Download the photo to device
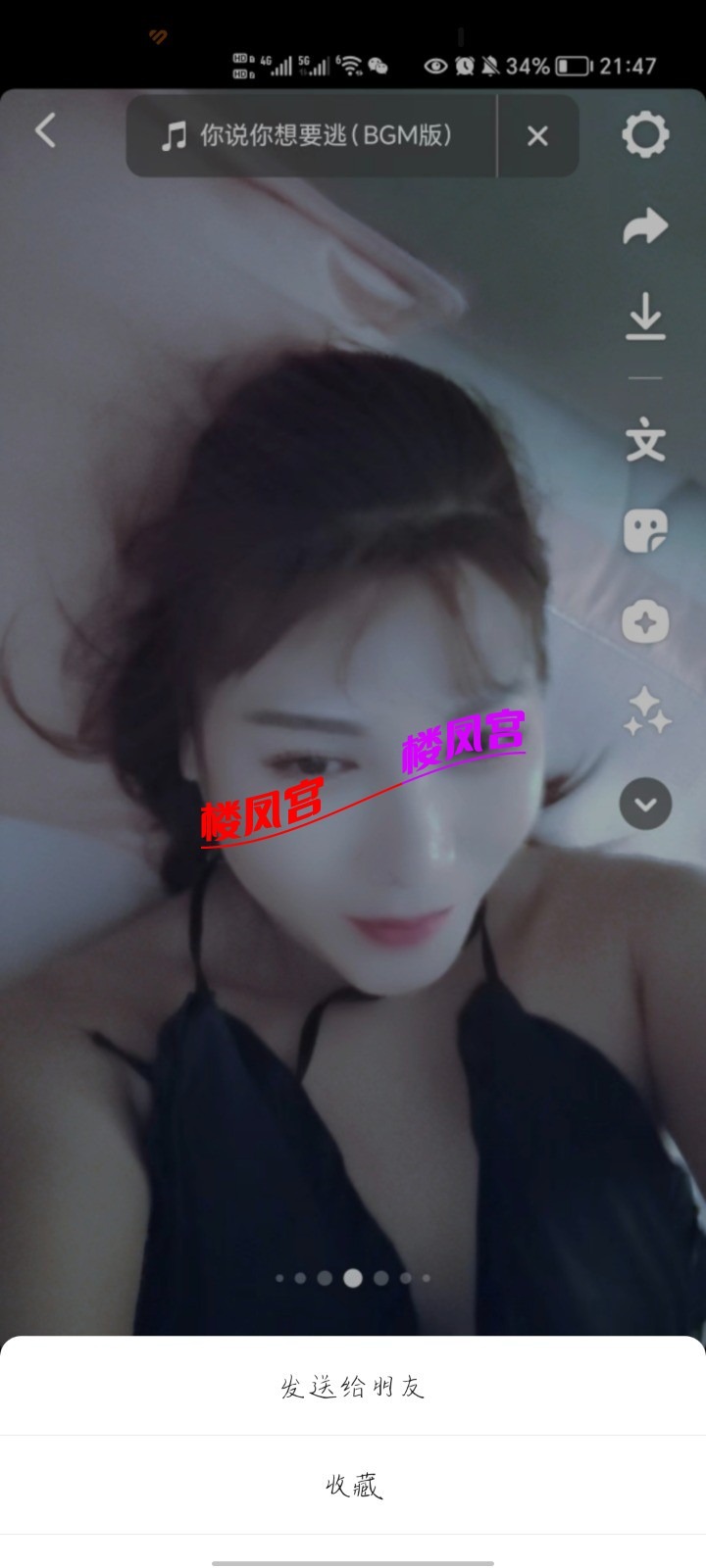The width and height of the screenshot is (706, 1568). (645, 318)
